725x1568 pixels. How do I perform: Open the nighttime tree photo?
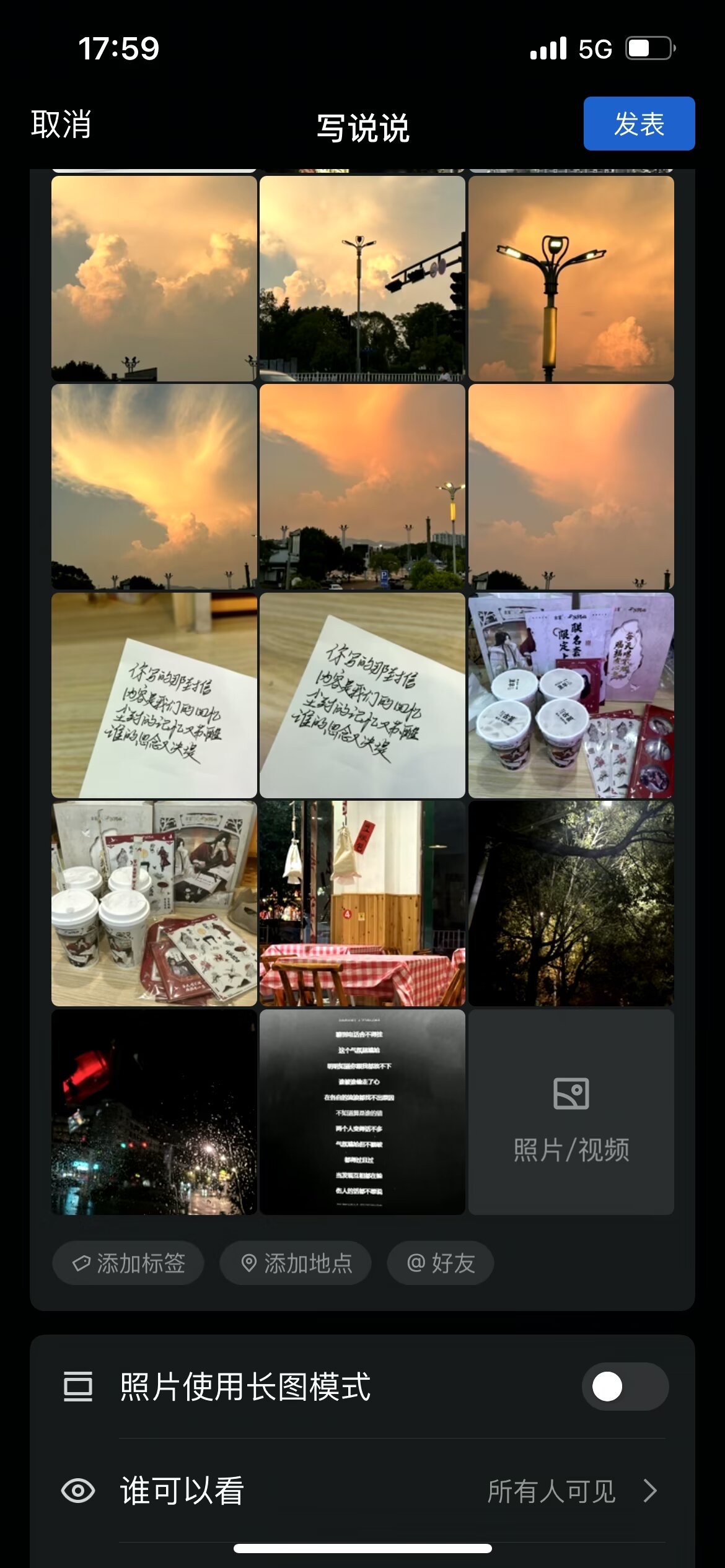pyautogui.click(x=571, y=904)
